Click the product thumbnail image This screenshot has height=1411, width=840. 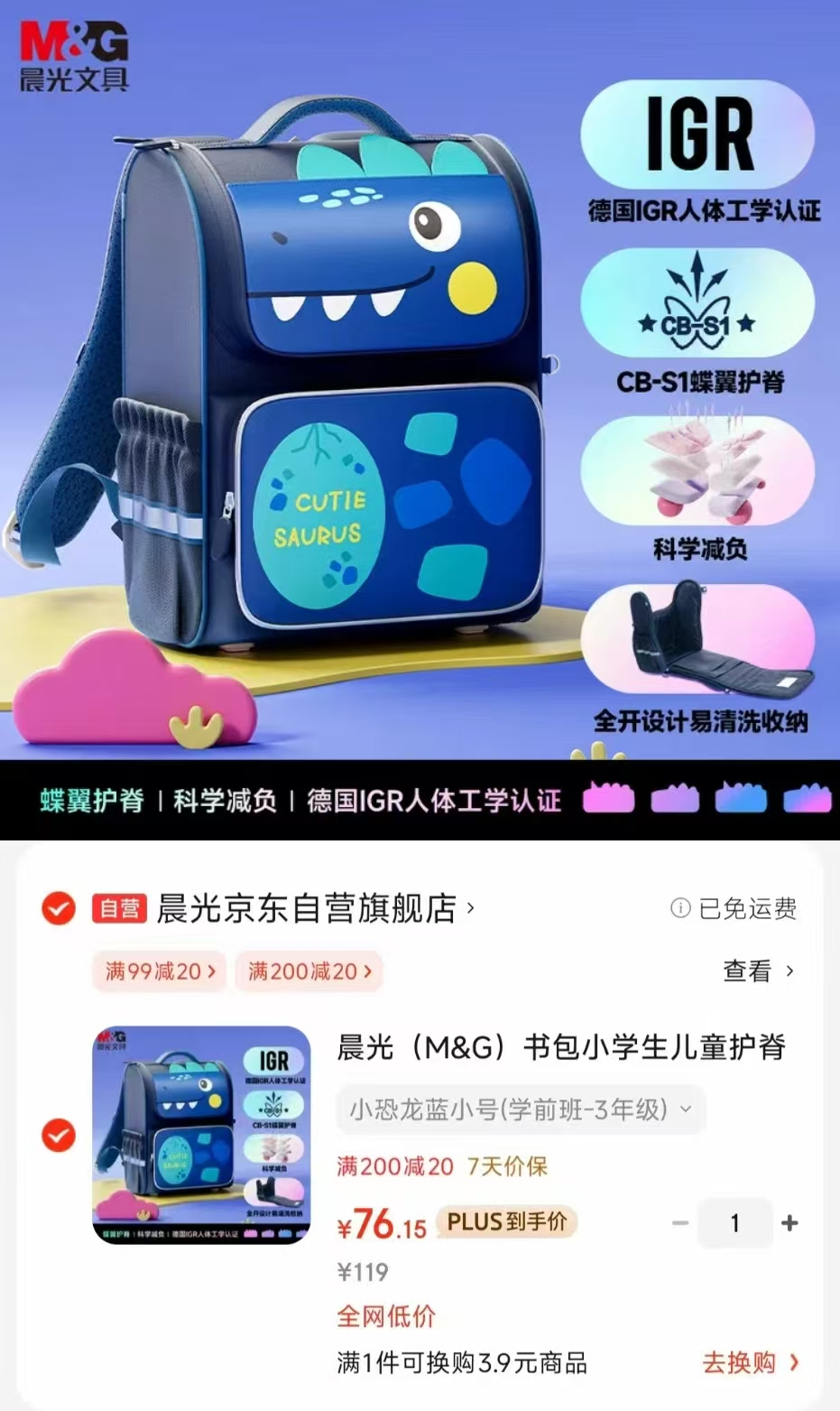[200, 1135]
